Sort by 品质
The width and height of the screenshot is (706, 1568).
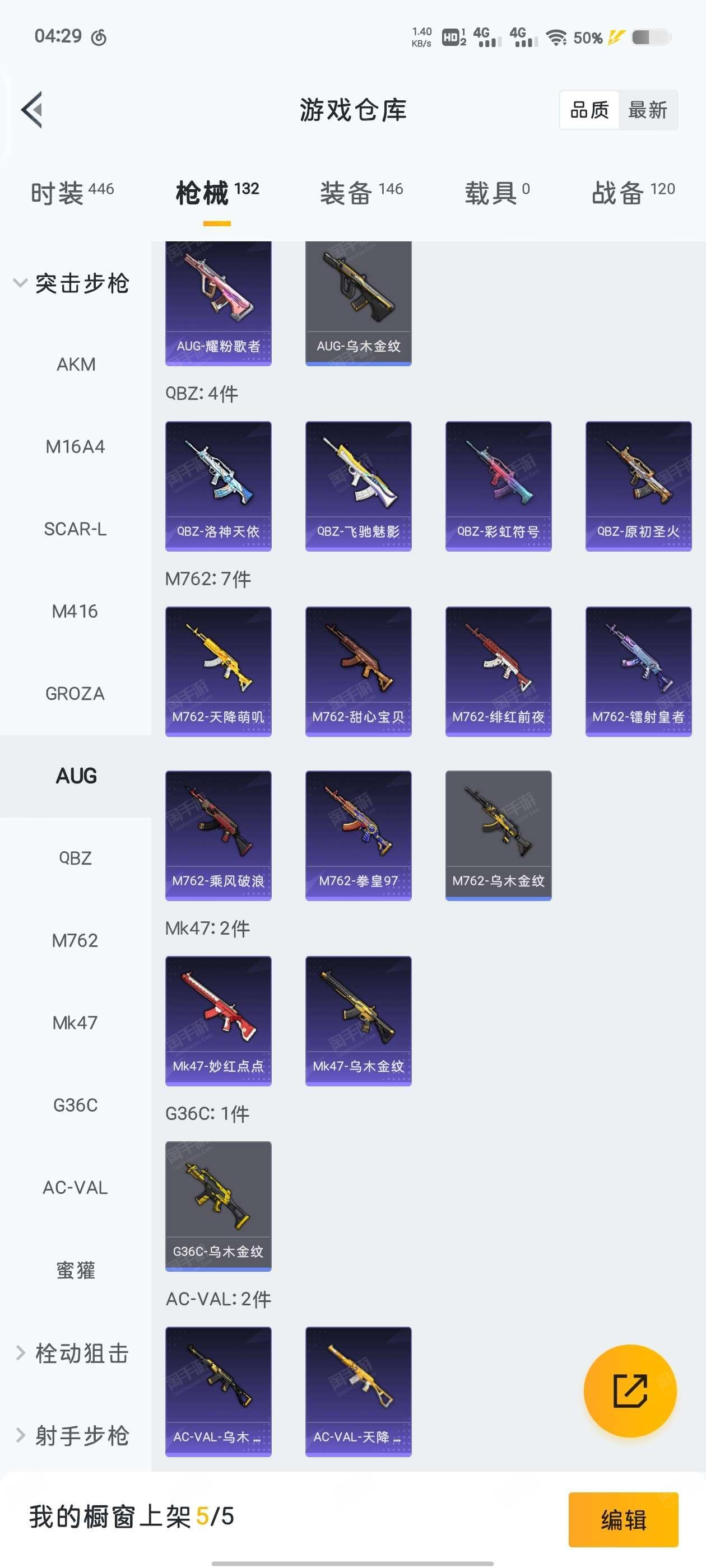pos(589,110)
